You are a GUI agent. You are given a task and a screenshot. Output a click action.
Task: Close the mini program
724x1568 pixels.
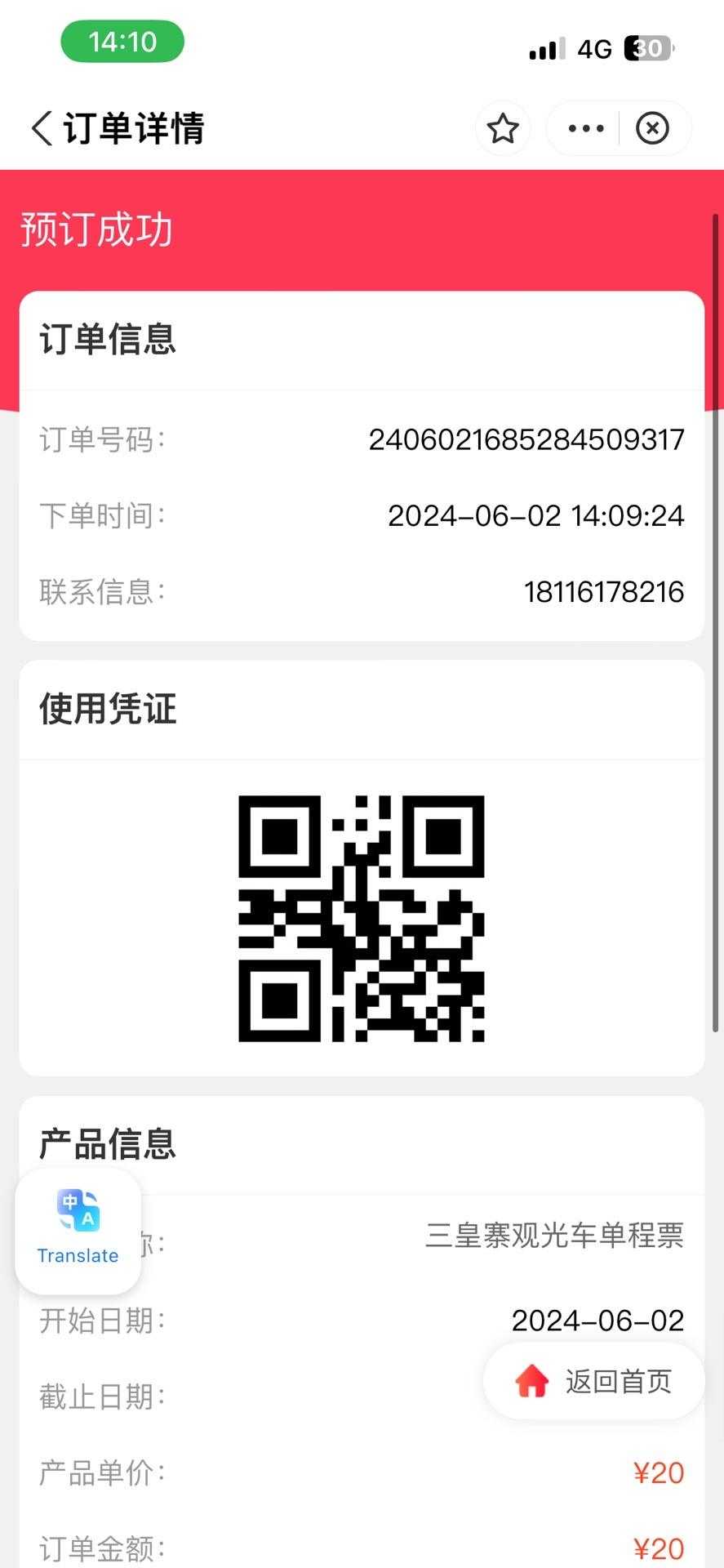click(652, 128)
